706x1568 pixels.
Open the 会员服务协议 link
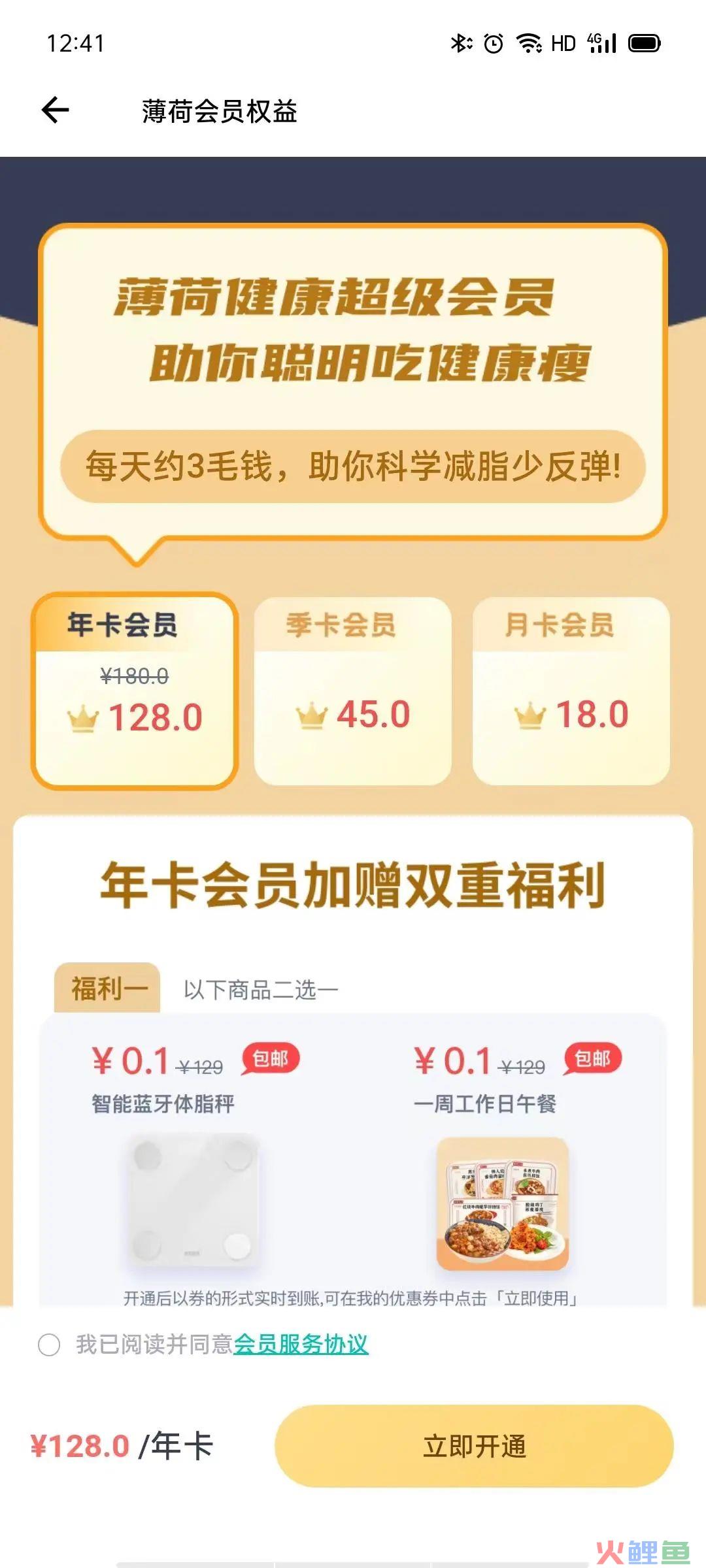pos(301,1344)
